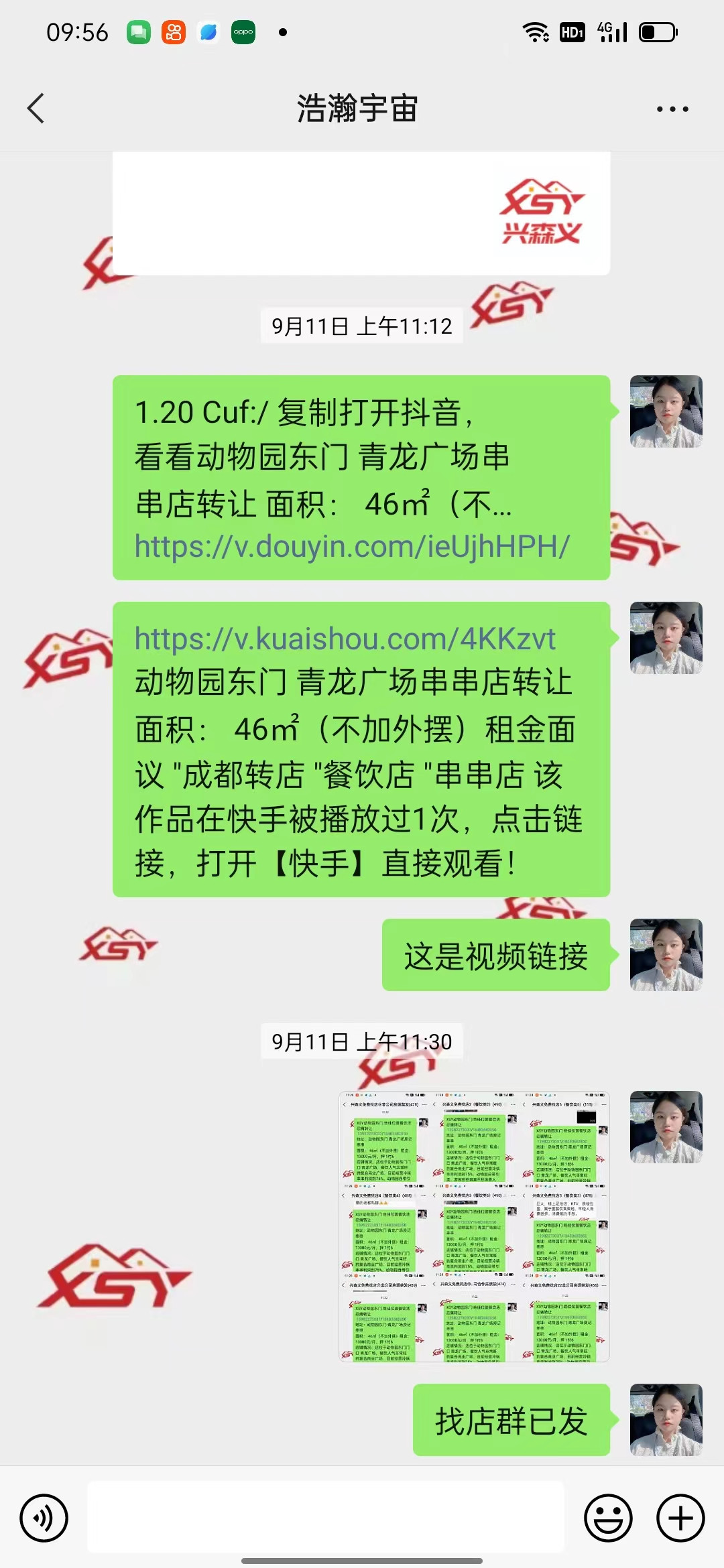
Task: Focus the message text field
Action: [x=326, y=1518]
